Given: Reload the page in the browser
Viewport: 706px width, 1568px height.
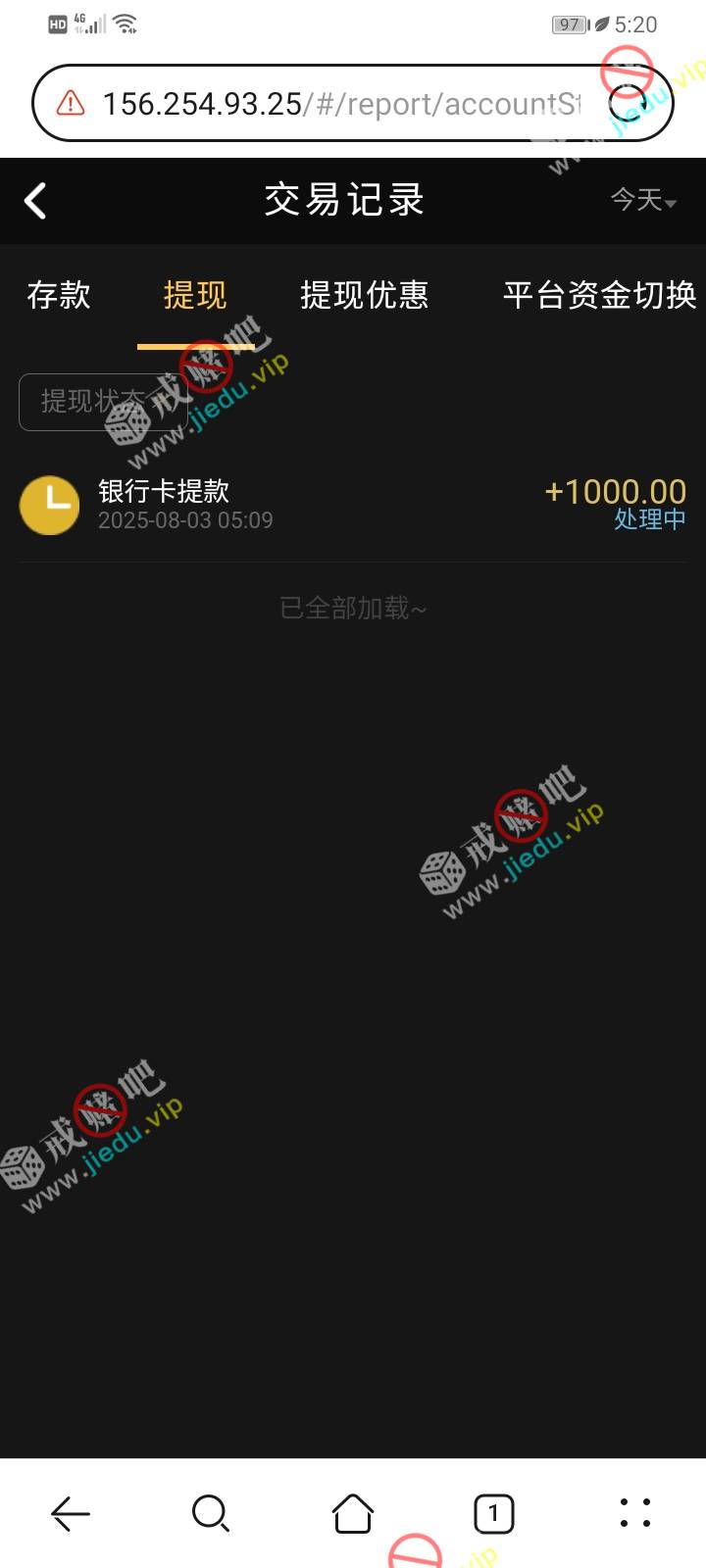Looking at the screenshot, I should (629, 103).
